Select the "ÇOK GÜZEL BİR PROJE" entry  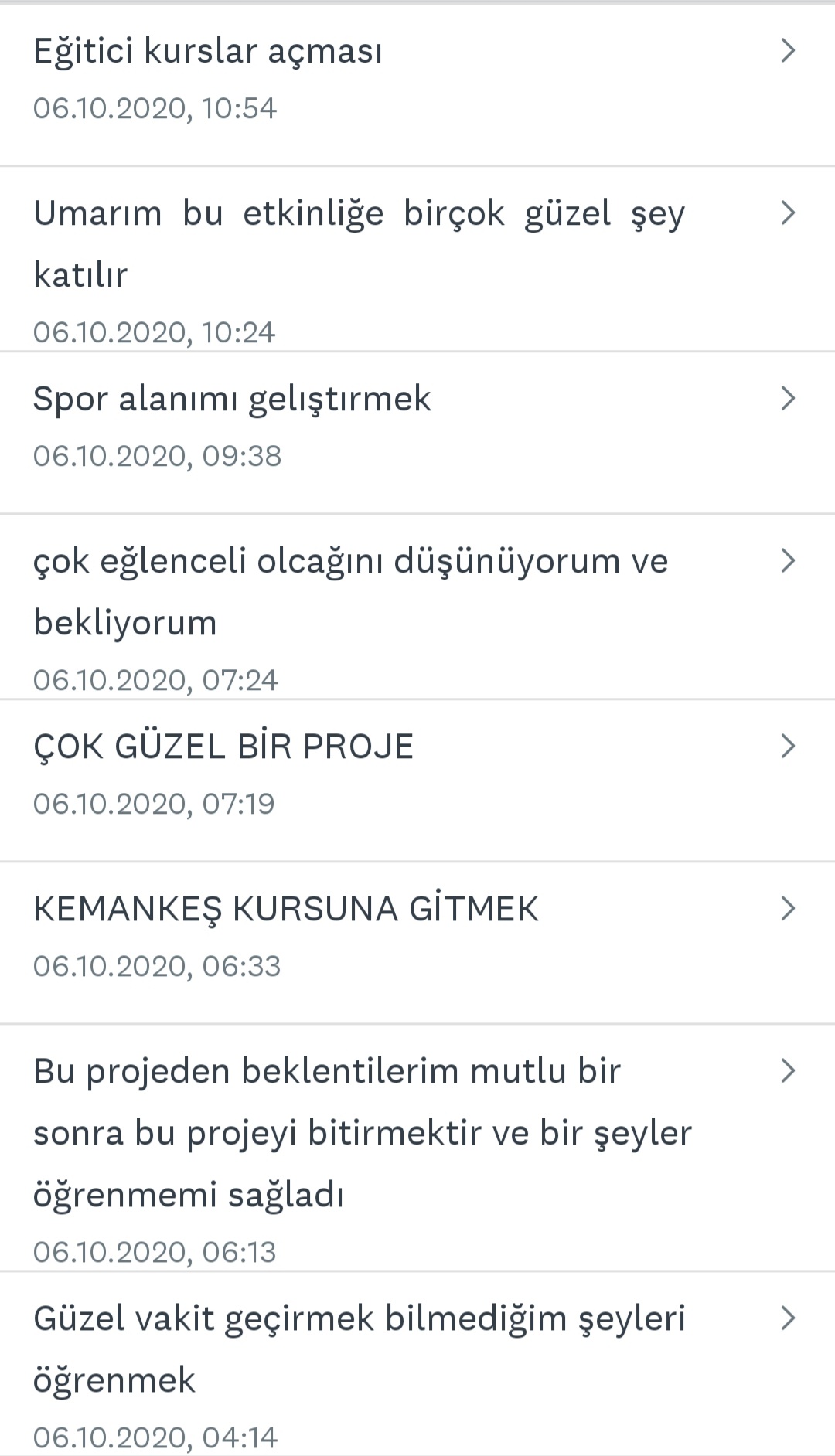point(224,745)
